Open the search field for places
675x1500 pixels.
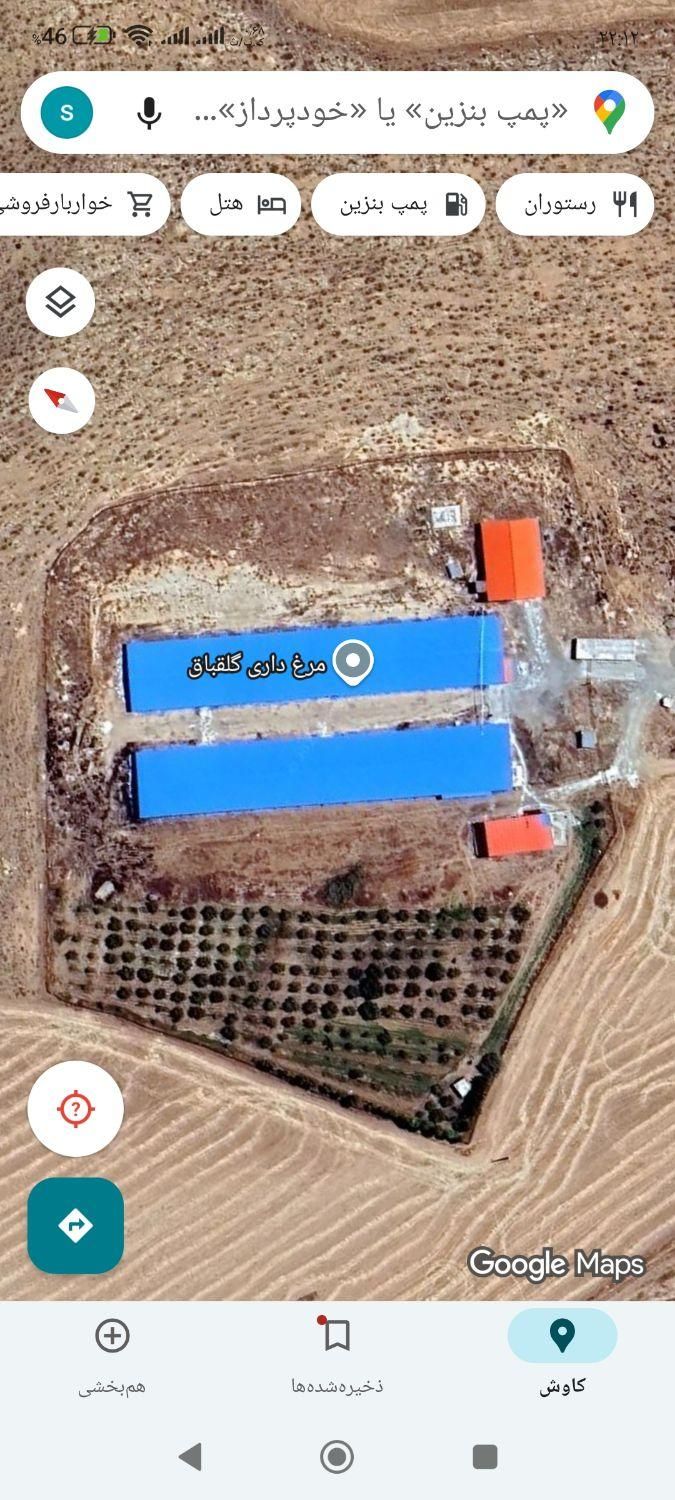pyautogui.click(x=380, y=112)
